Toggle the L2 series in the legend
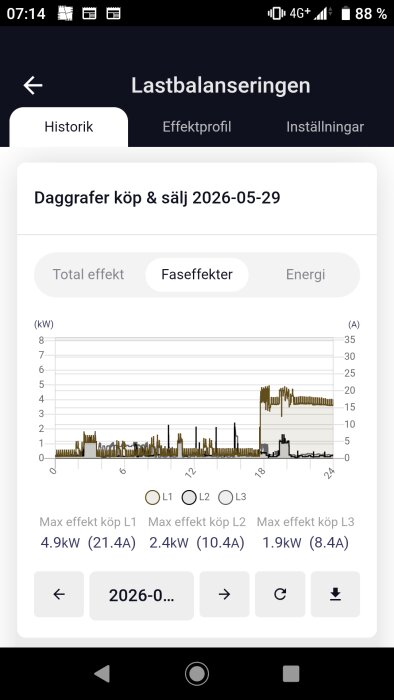The width and height of the screenshot is (394, 700). (x=196, y=497)
